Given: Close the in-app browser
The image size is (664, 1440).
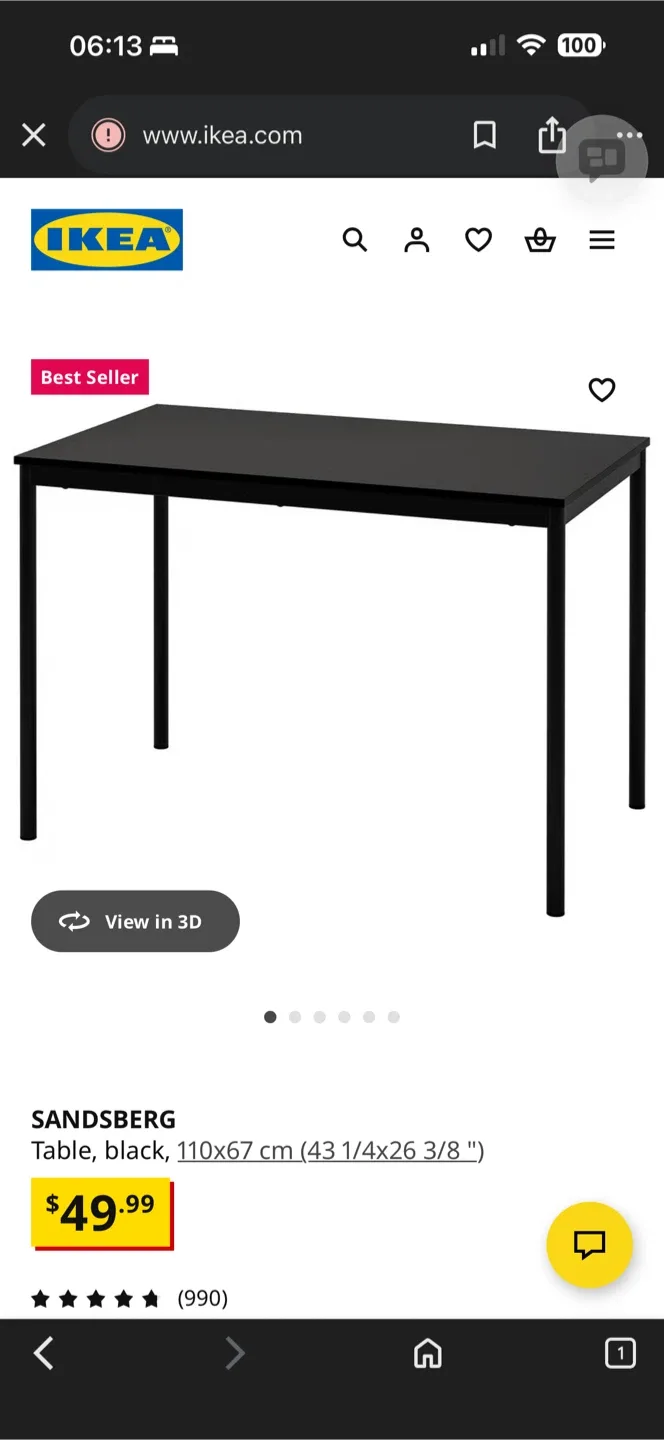Looking at the screenshot, I should 34,135.
